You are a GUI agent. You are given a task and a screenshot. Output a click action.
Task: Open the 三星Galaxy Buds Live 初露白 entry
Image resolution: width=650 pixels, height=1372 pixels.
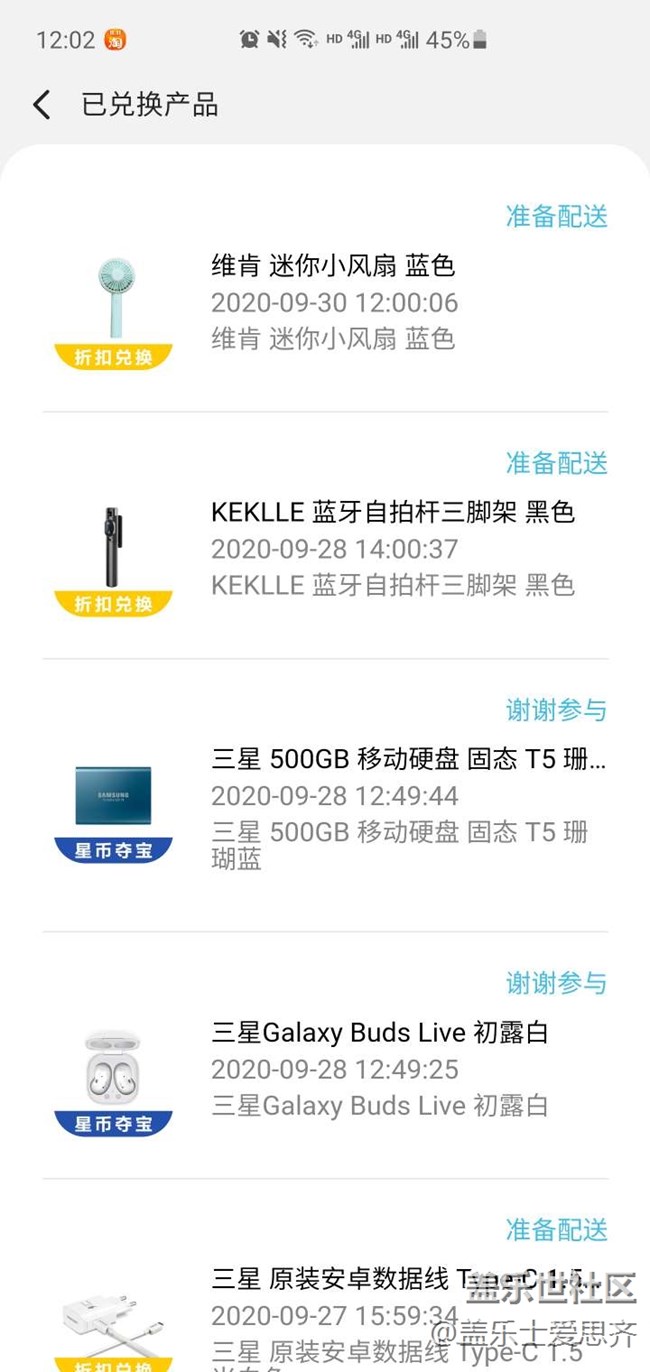tap(380, 1068)
